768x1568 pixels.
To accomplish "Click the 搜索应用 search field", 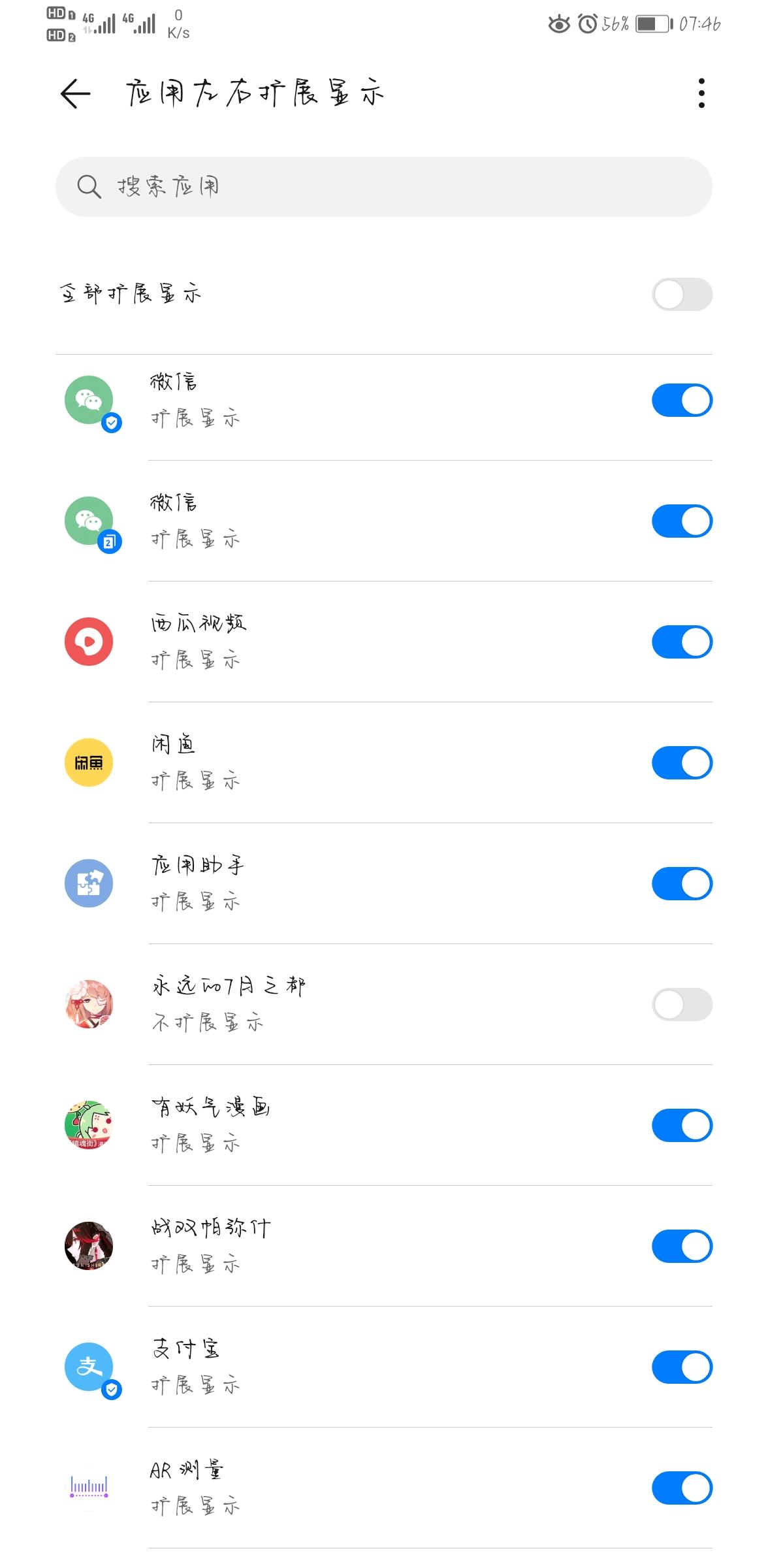I will point(385,186).
